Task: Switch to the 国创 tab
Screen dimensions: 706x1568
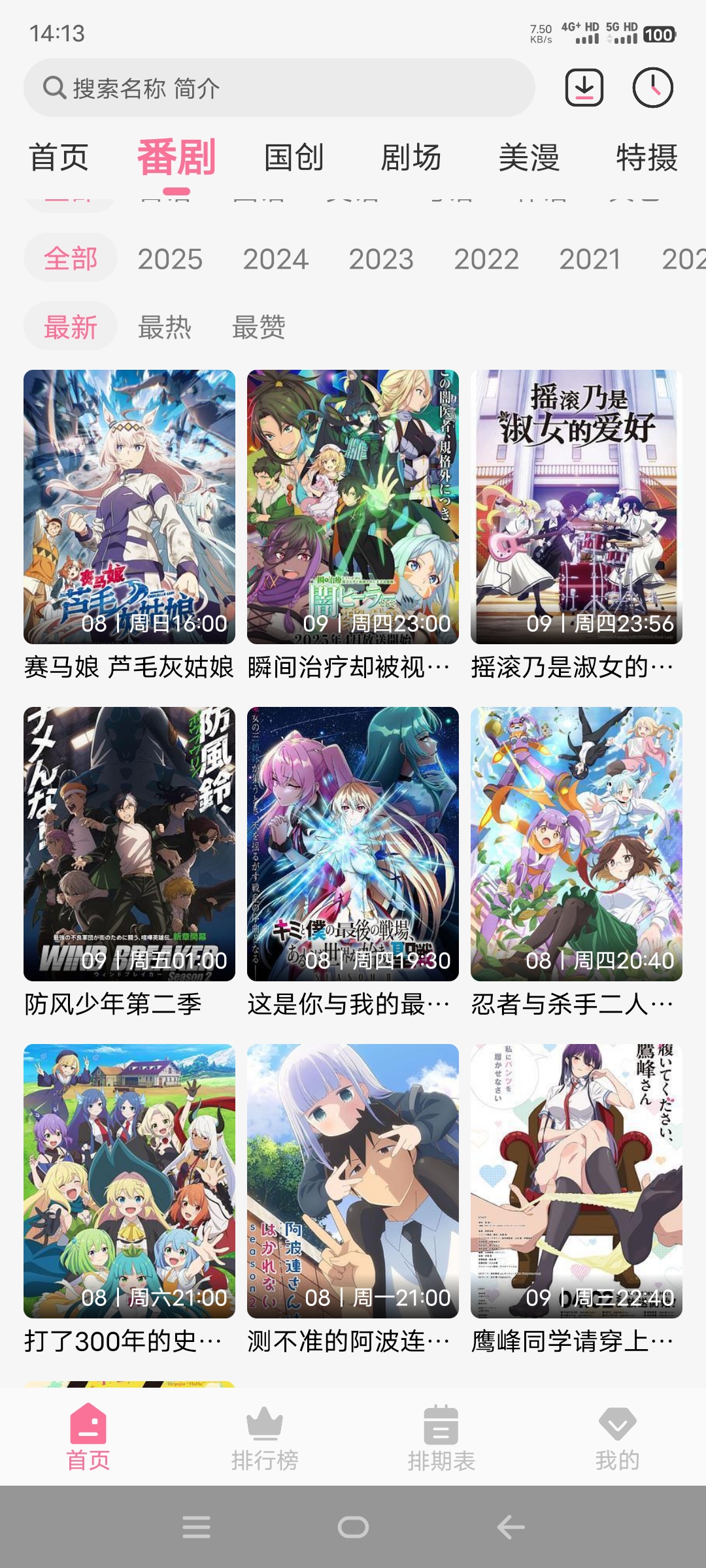Action: pyautogui.click(x=293, y=158)
